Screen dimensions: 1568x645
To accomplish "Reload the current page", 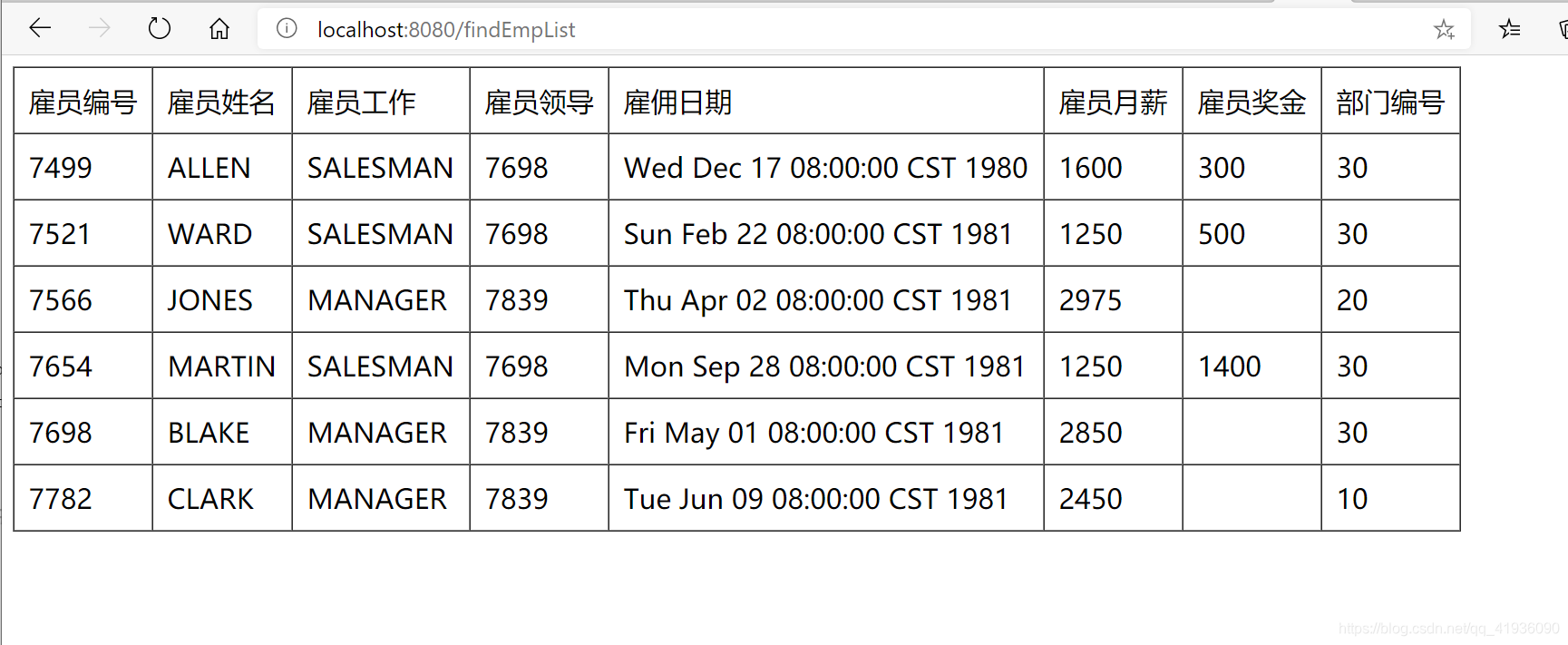I will [x=159, y=29].
